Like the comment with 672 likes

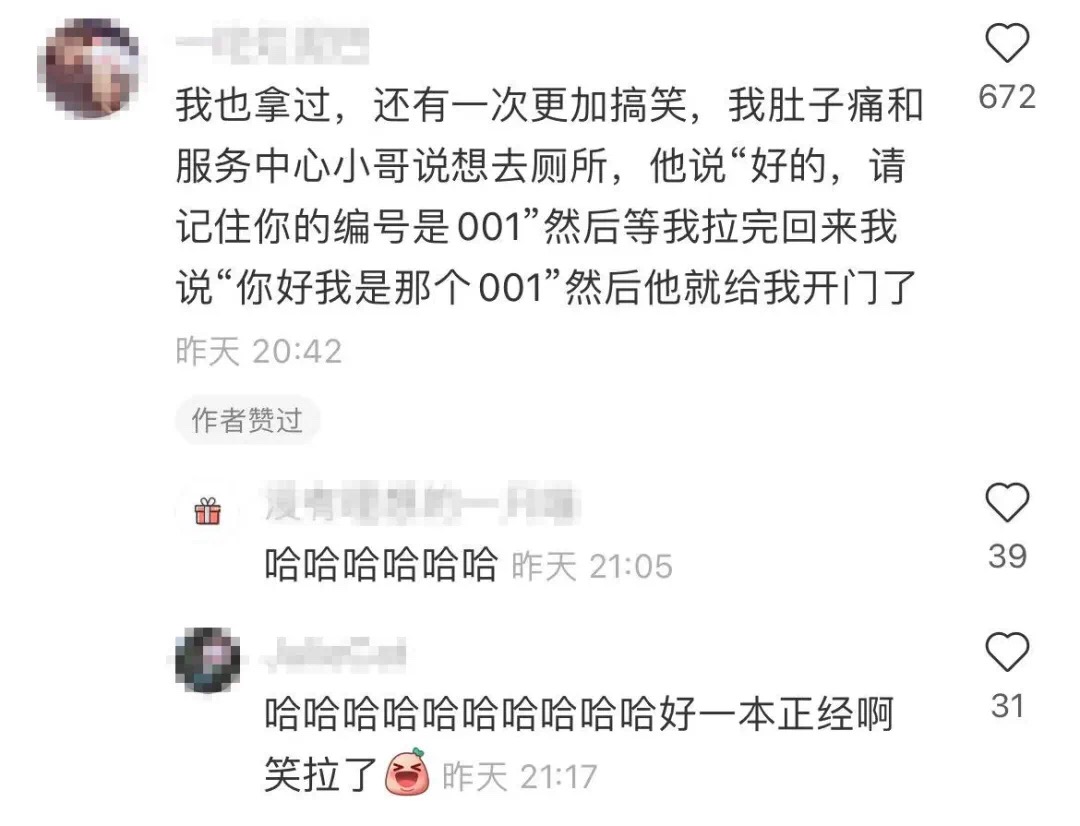tap(1006, 44)
